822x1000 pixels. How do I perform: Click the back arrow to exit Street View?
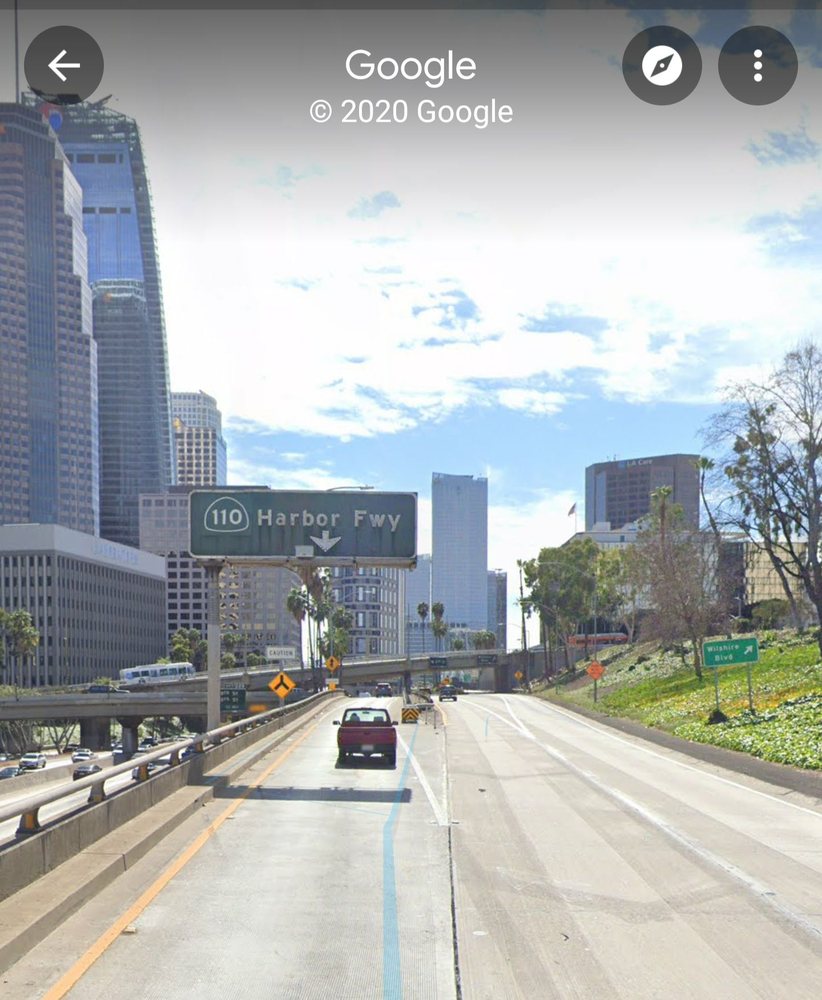[66, 64]
